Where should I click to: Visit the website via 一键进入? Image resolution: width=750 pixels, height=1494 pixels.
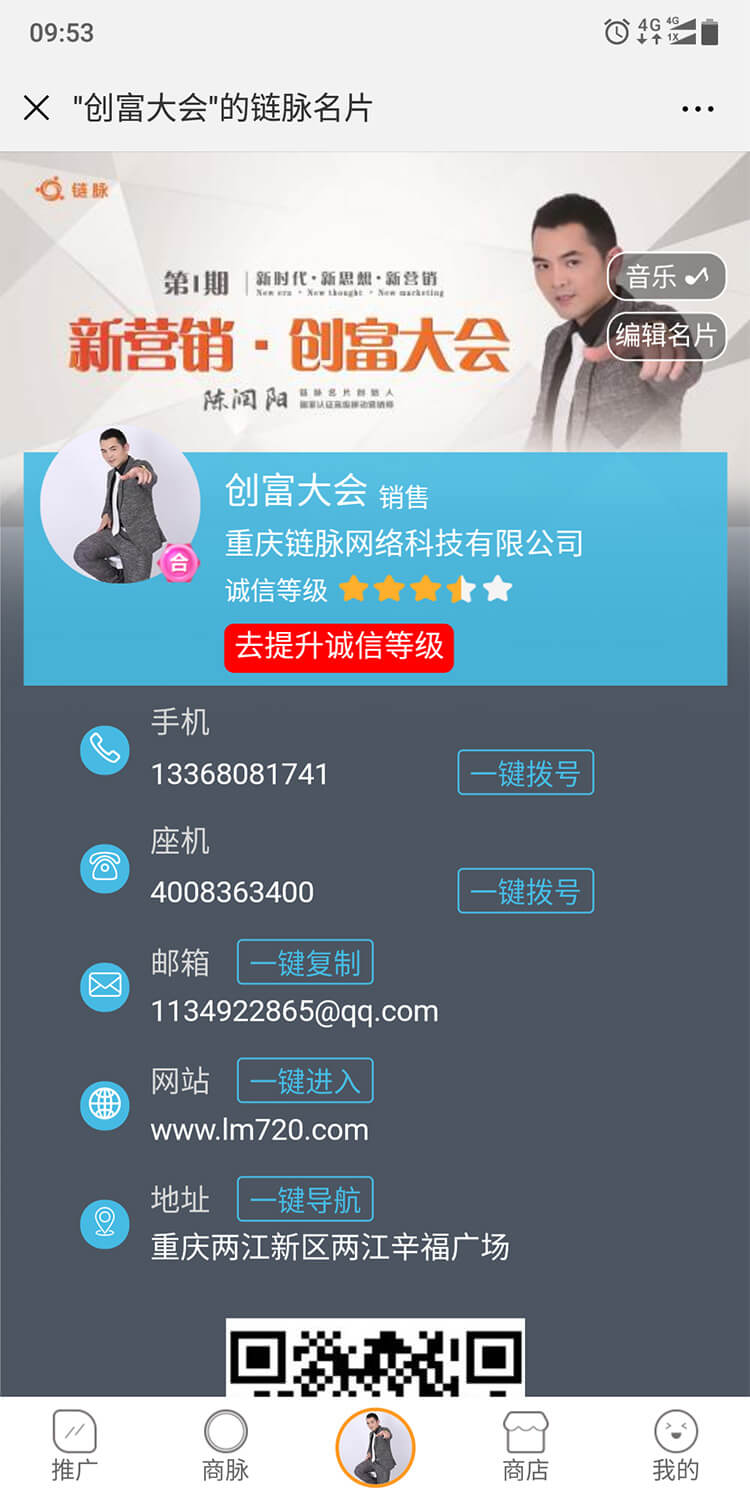coord(305,1080)
